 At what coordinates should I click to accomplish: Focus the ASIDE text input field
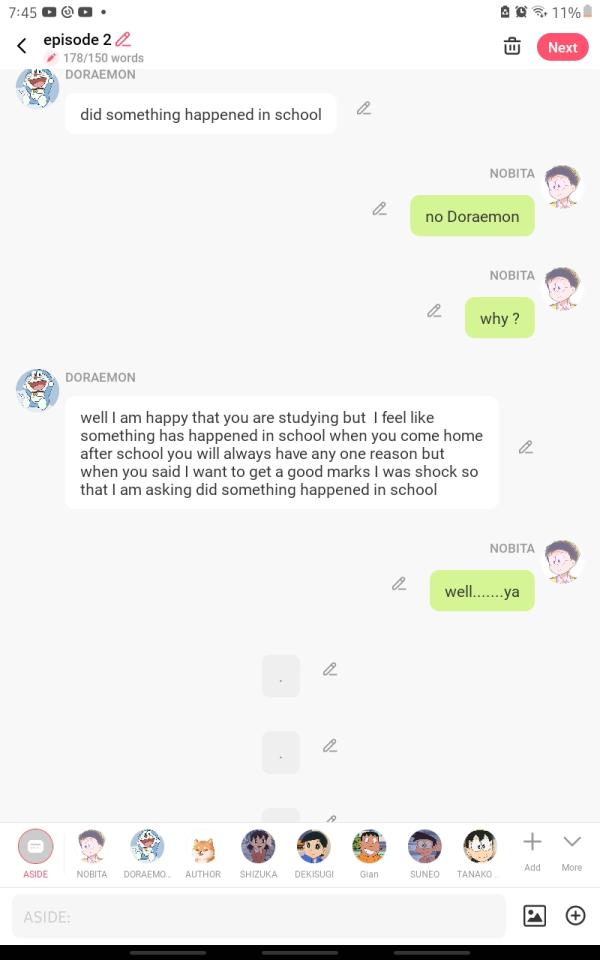(258, 916)
